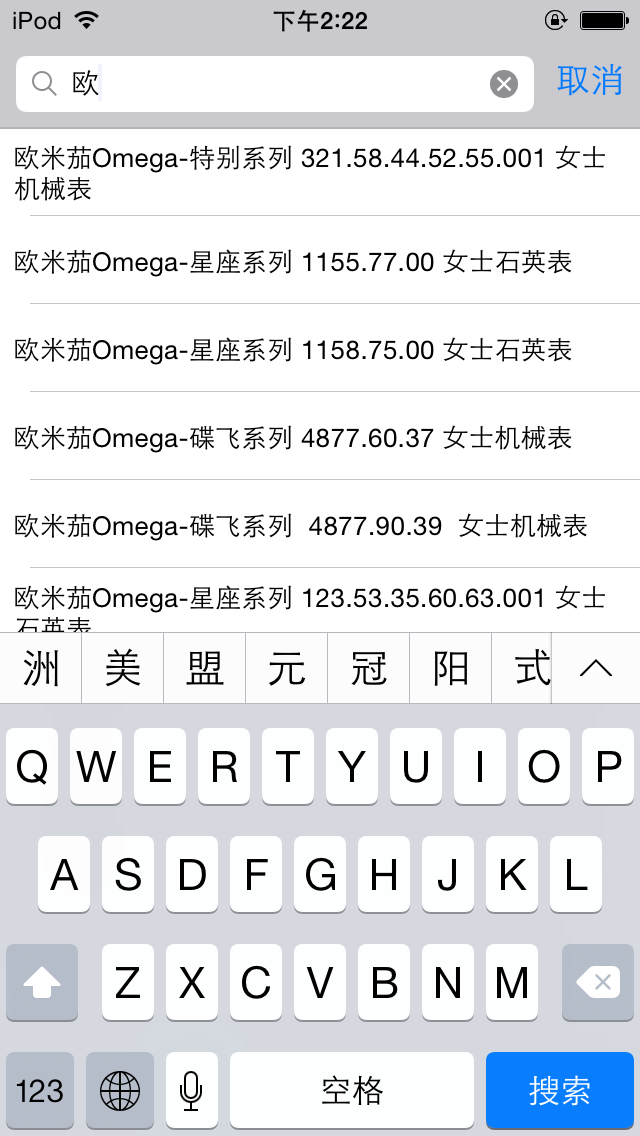Switch to the 123 number keyboard

pyautogui.click(x=40, y=1090)
